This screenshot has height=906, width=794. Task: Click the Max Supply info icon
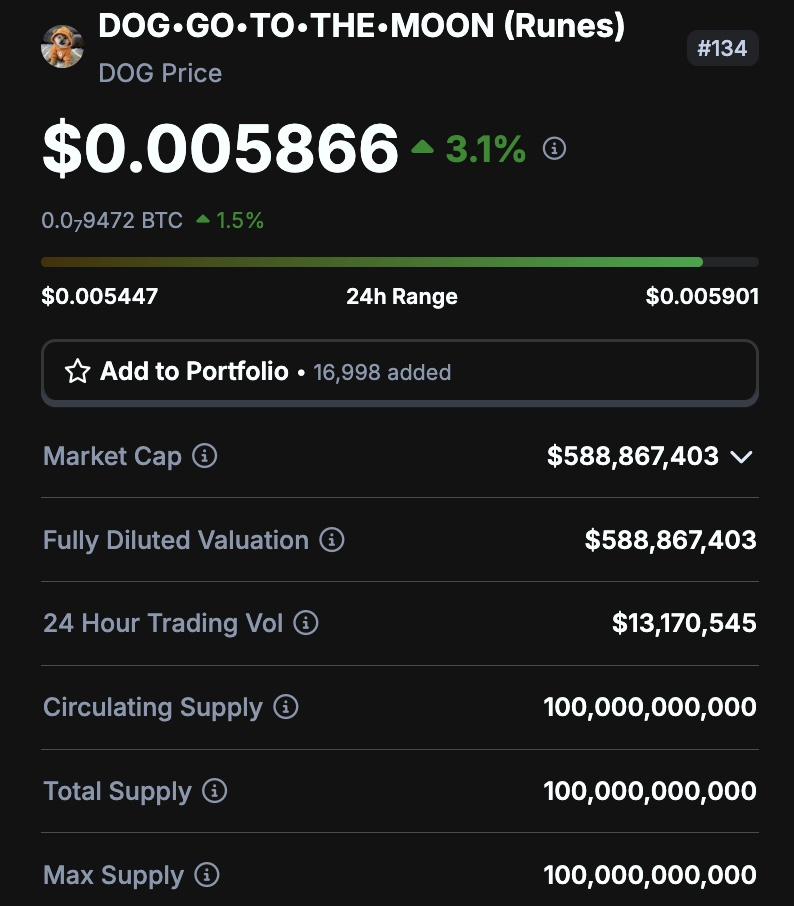[x=206, y=875]
